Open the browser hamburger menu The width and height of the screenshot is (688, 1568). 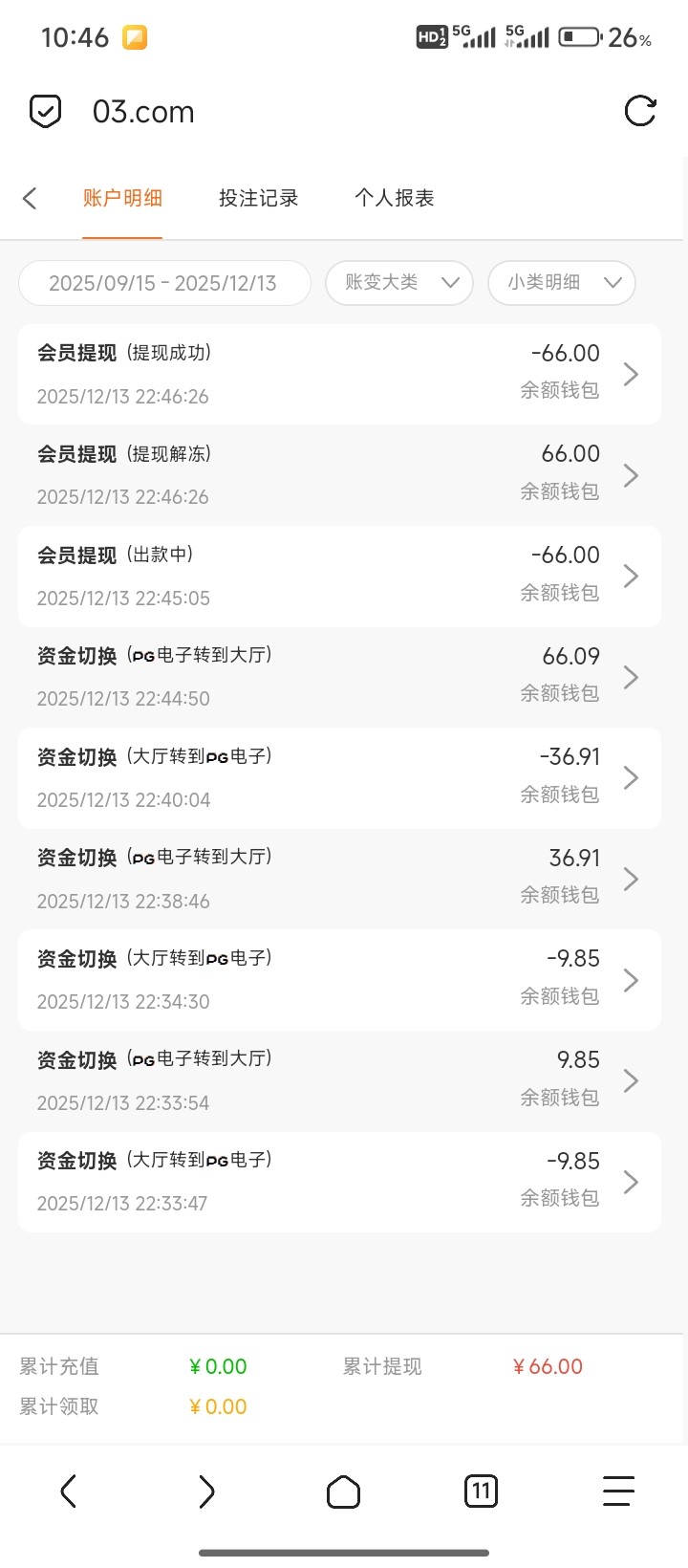pos(618,1491)
